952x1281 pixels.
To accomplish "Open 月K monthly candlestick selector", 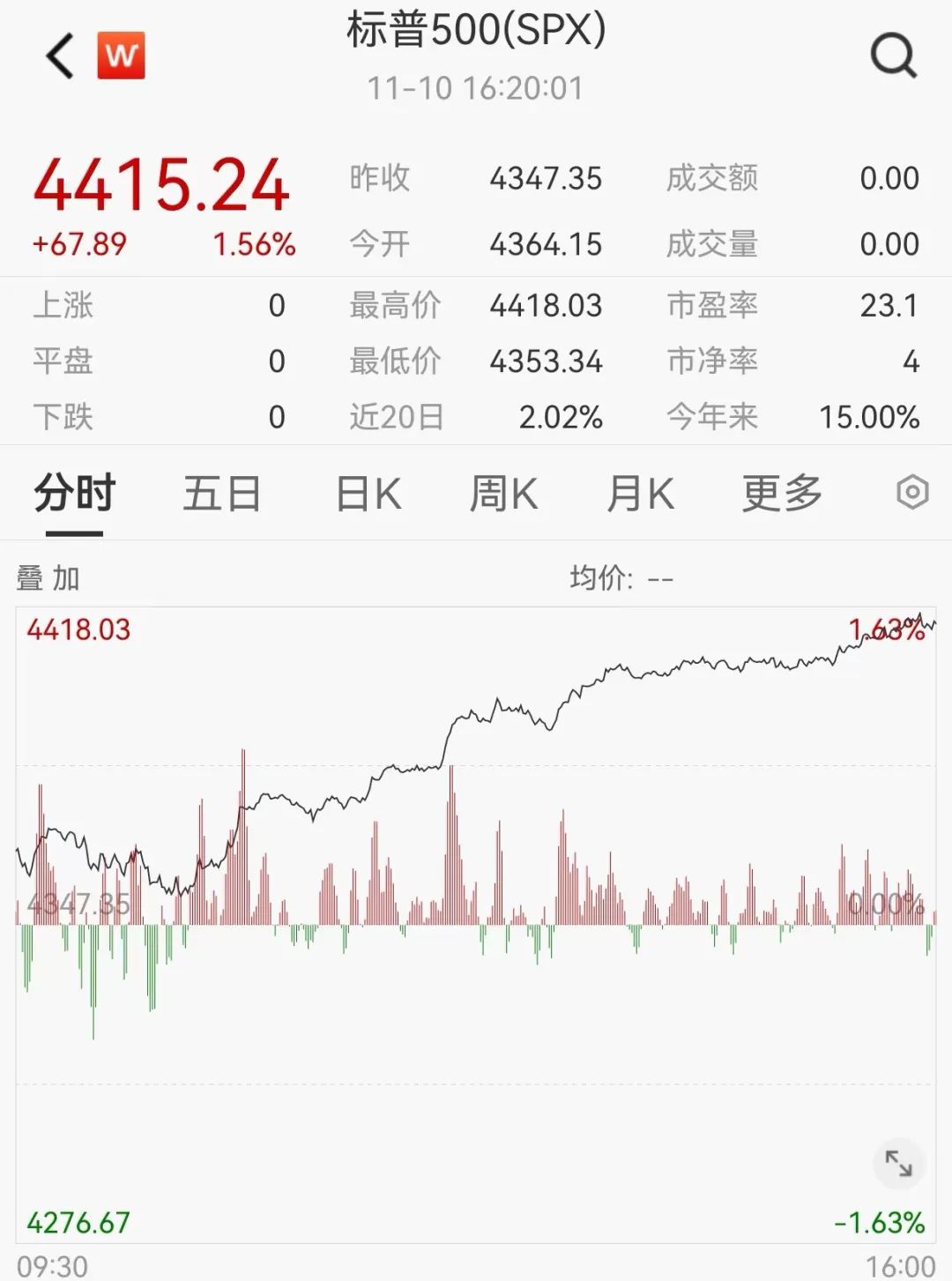I will [641, 494].
